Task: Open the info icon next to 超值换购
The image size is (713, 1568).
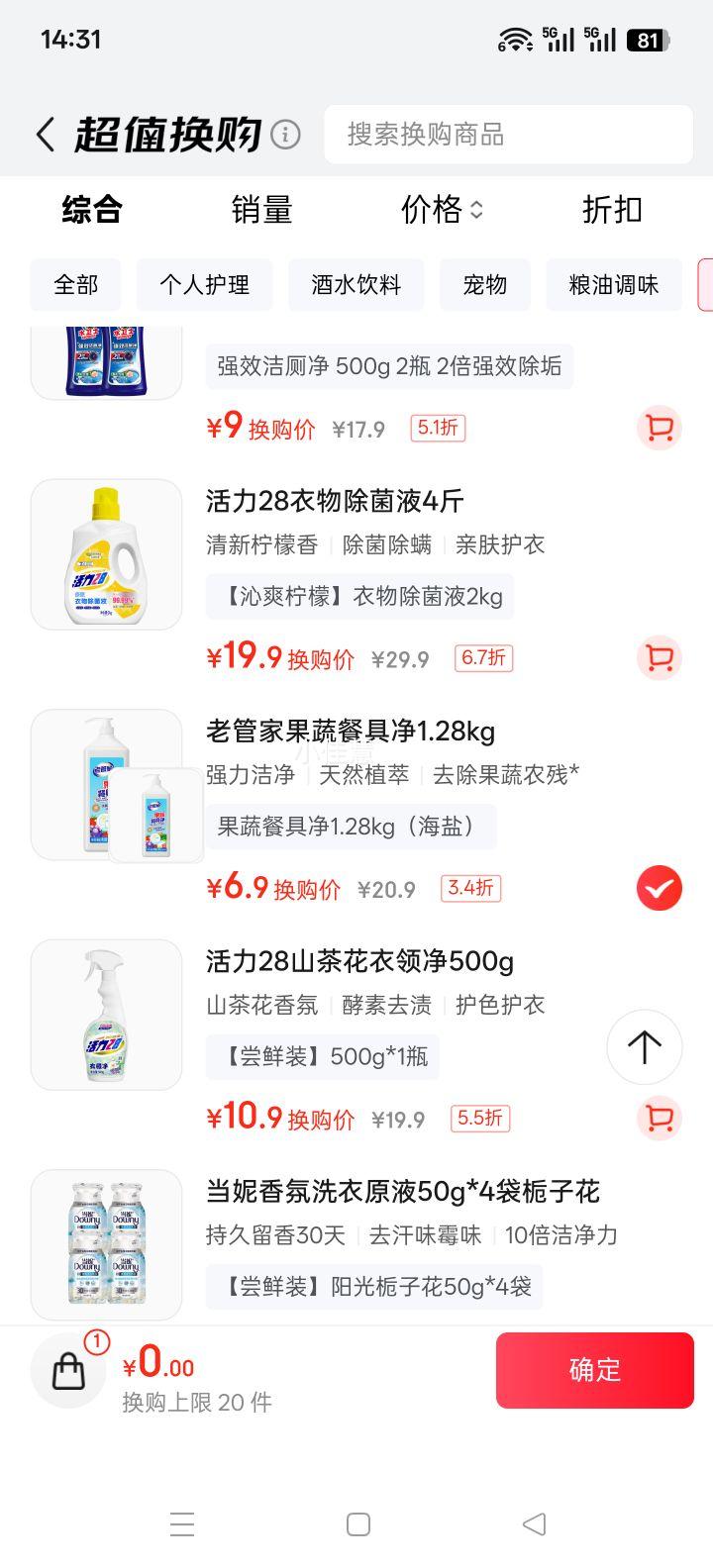Action: tap(286, 135)
